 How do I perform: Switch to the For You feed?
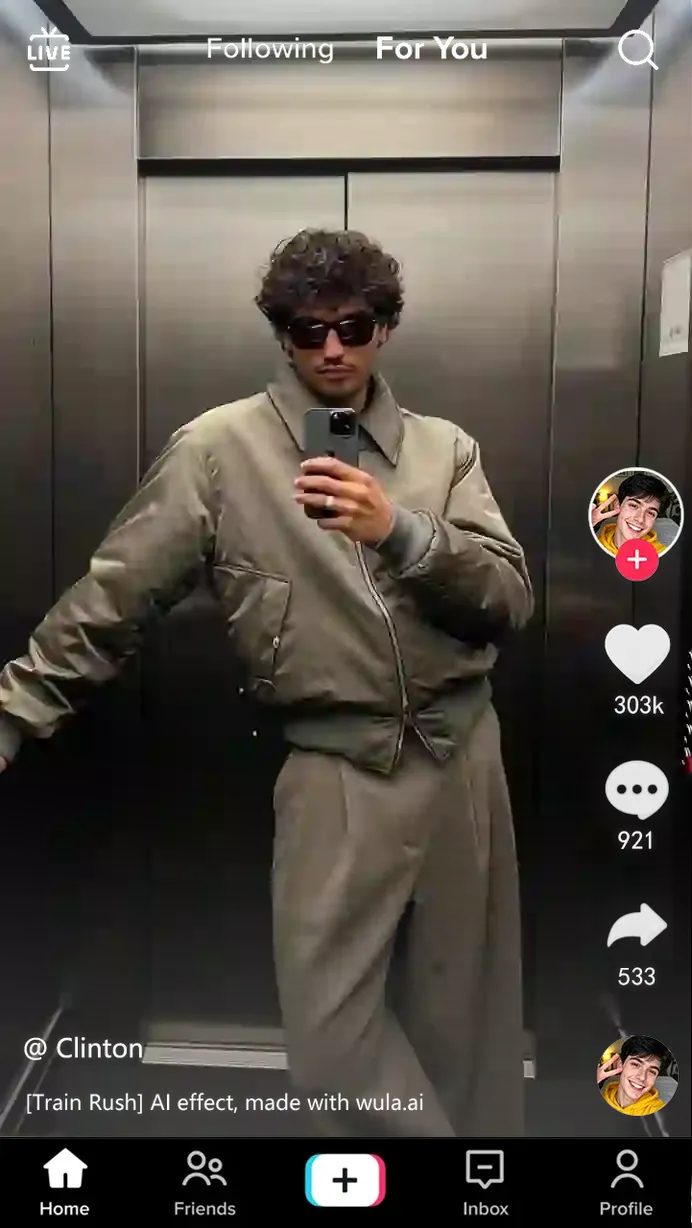click(431, 49)
